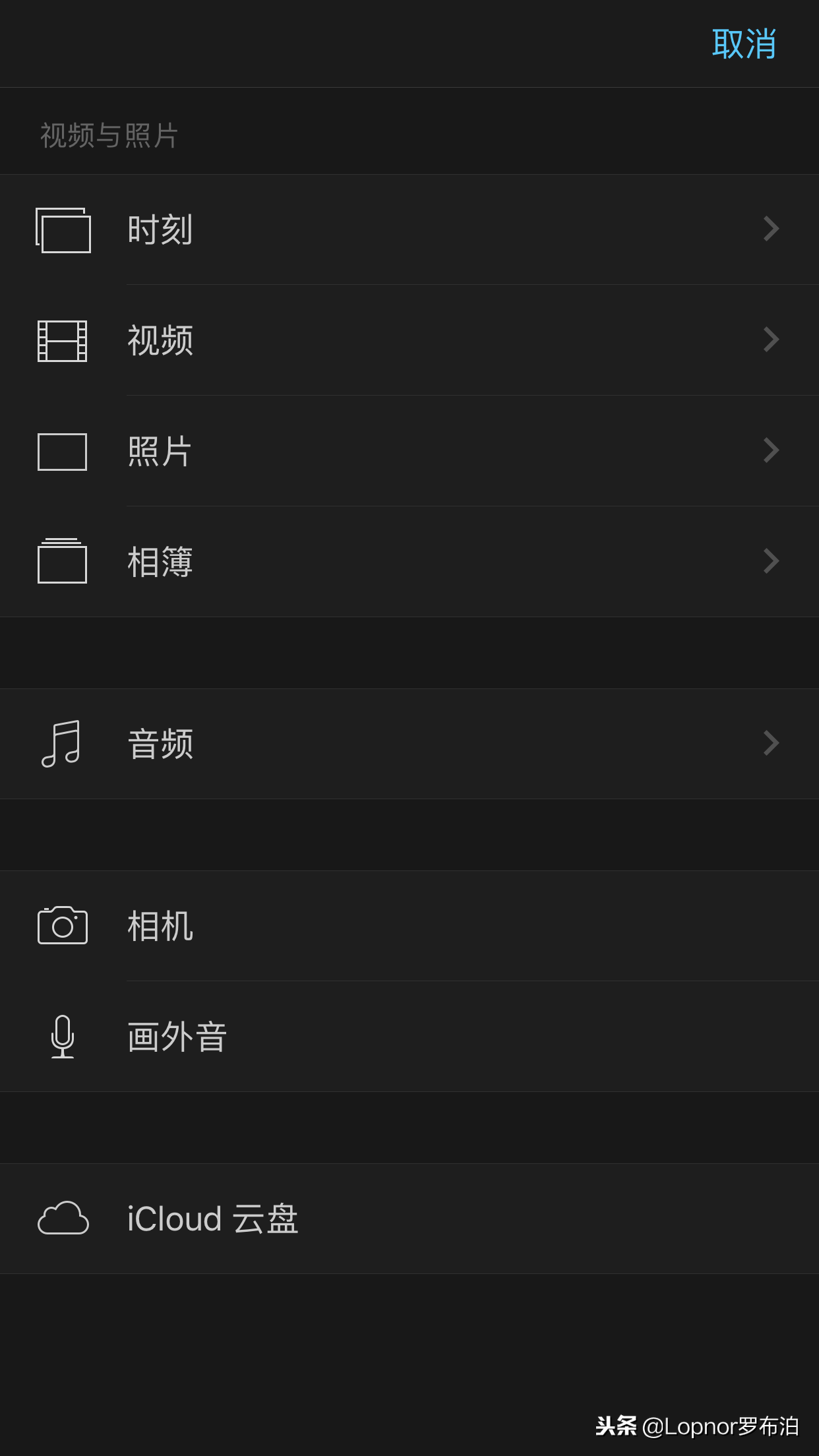Tap the 取消 cancel button

(x=744, y=42)
